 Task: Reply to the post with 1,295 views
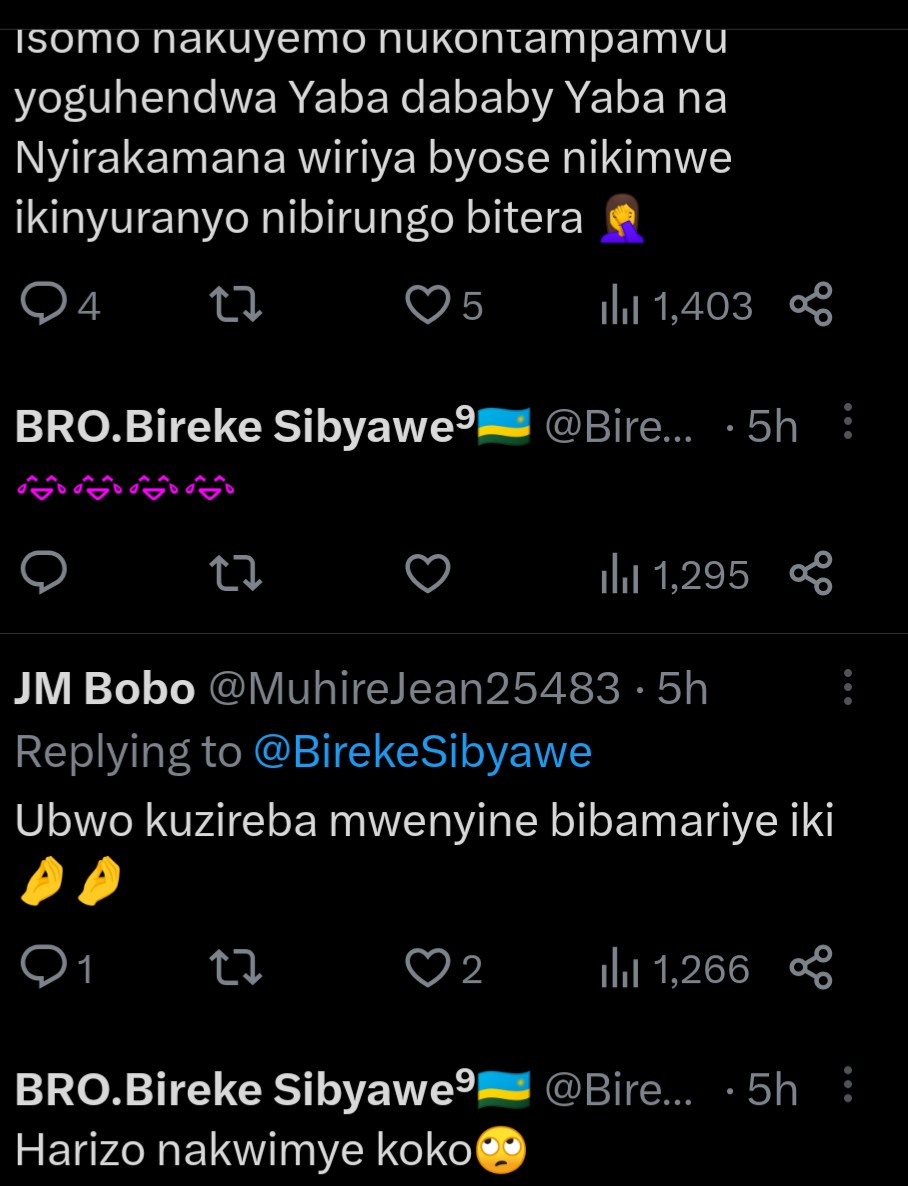tap(45, 574)
